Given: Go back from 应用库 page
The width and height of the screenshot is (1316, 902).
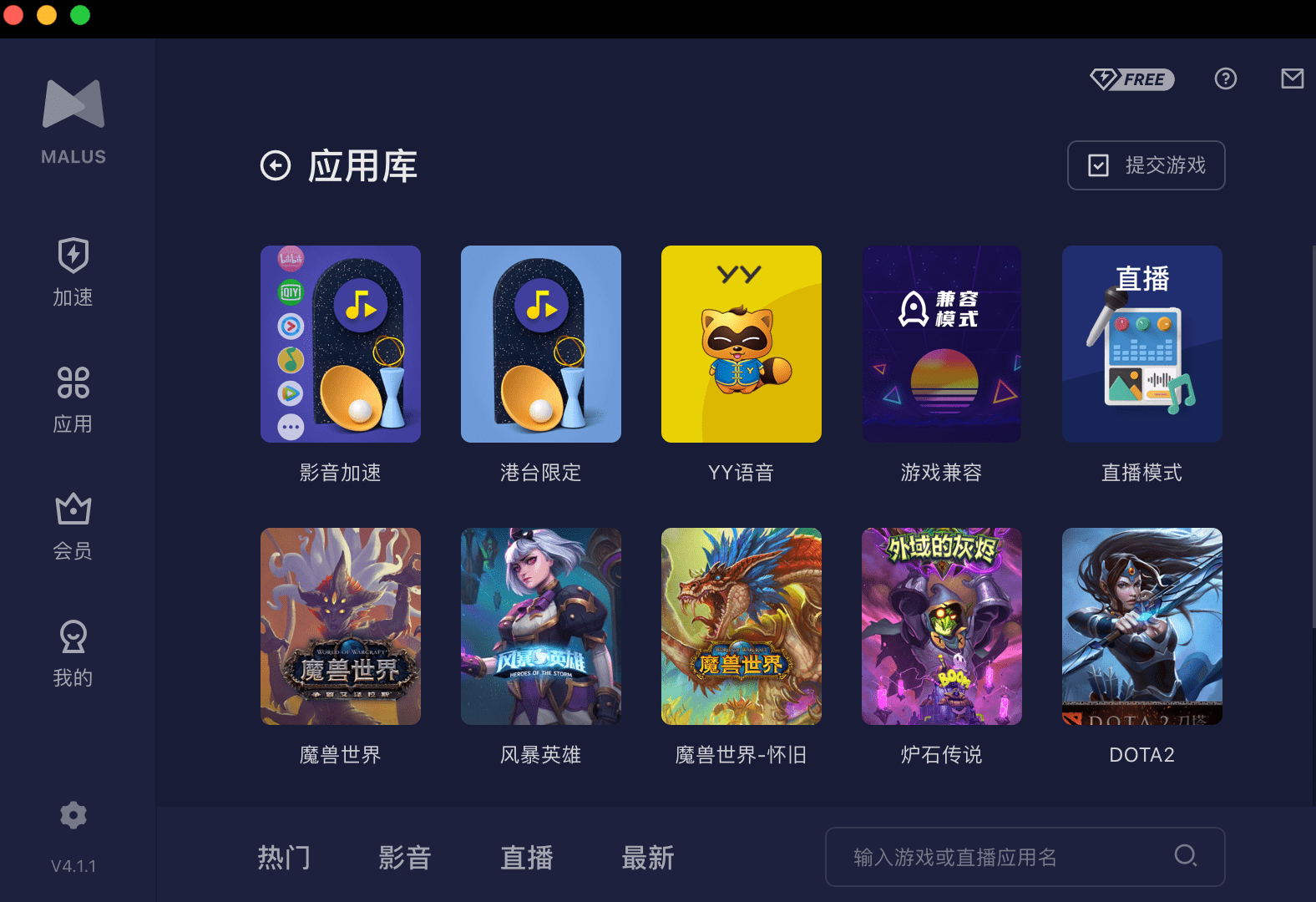Looking at the screenshot, I should click(276, 165).
